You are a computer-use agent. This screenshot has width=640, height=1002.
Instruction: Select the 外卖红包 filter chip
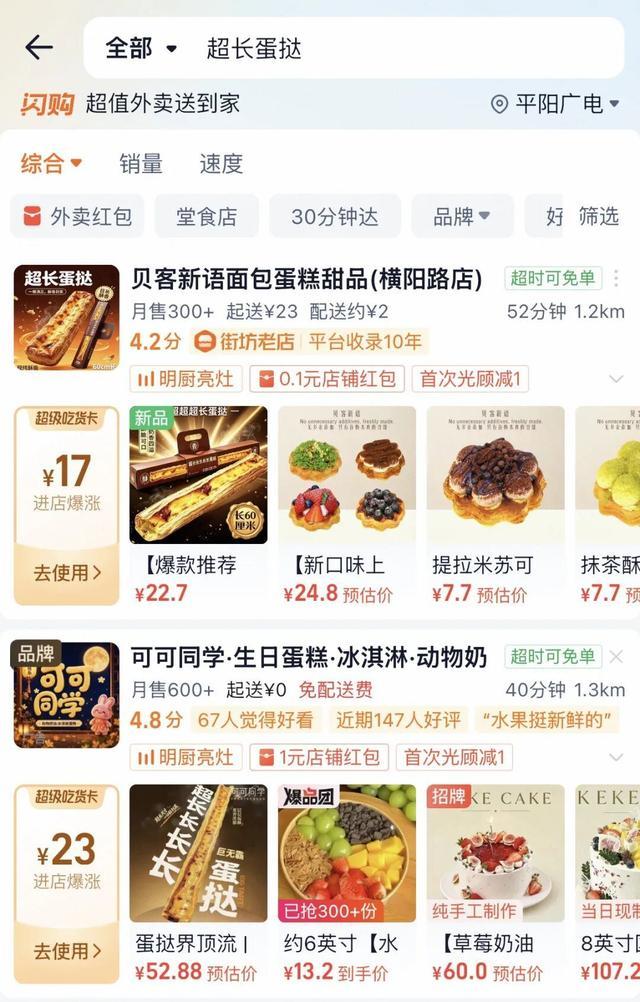pos(77,217)
